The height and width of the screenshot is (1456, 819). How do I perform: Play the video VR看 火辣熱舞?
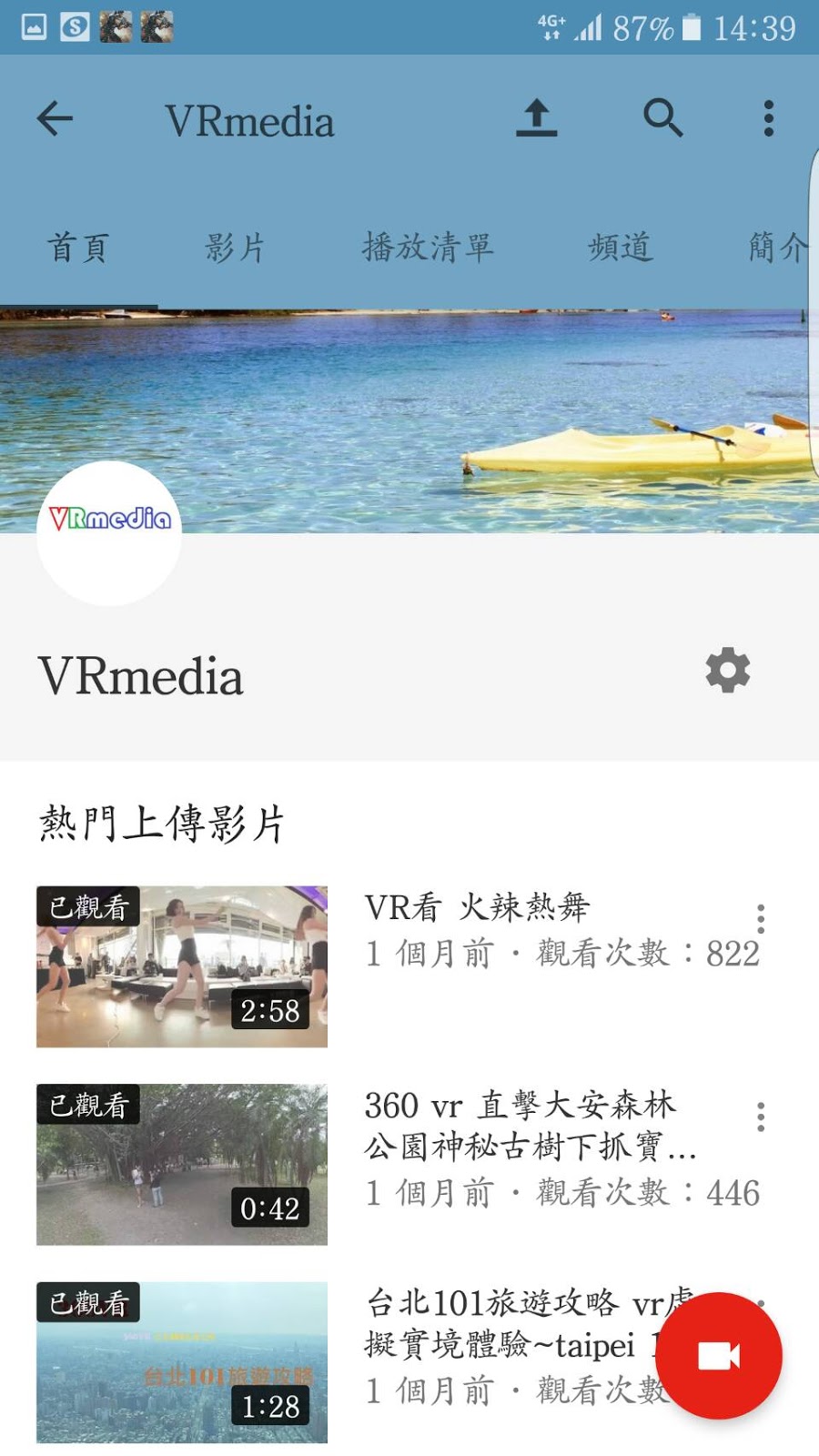(x=182, y=966)
